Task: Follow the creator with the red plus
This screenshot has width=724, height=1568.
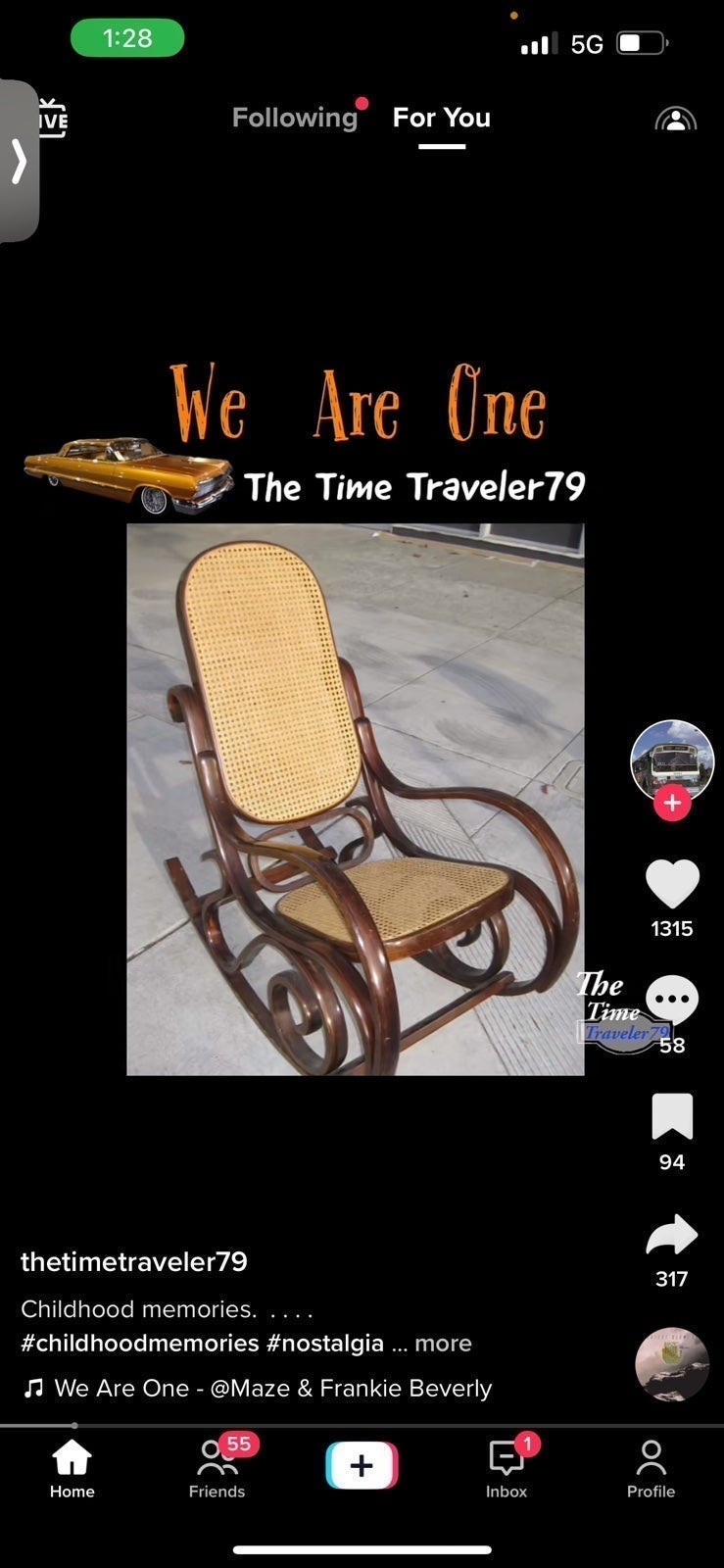Action: [x=672, y=803]
